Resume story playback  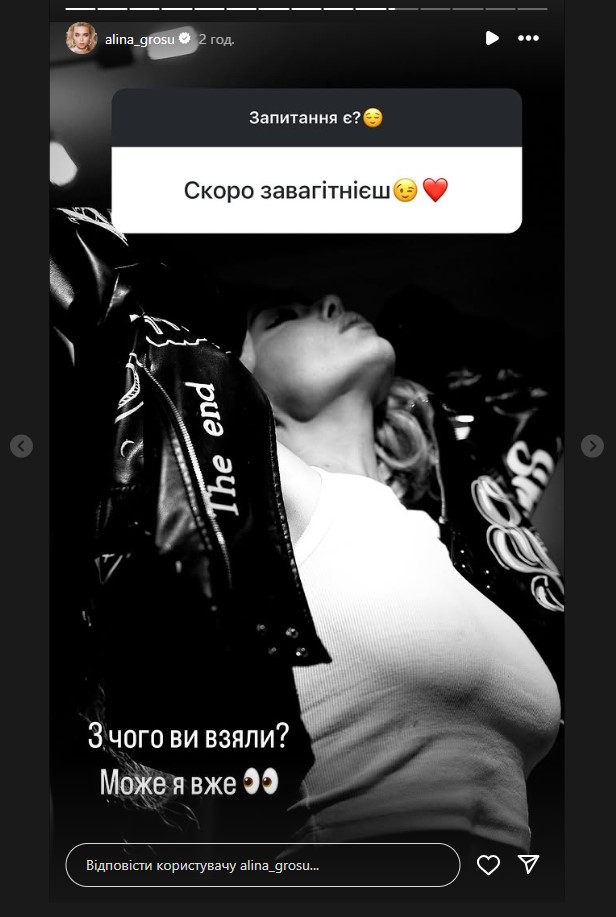click(491, 38)
